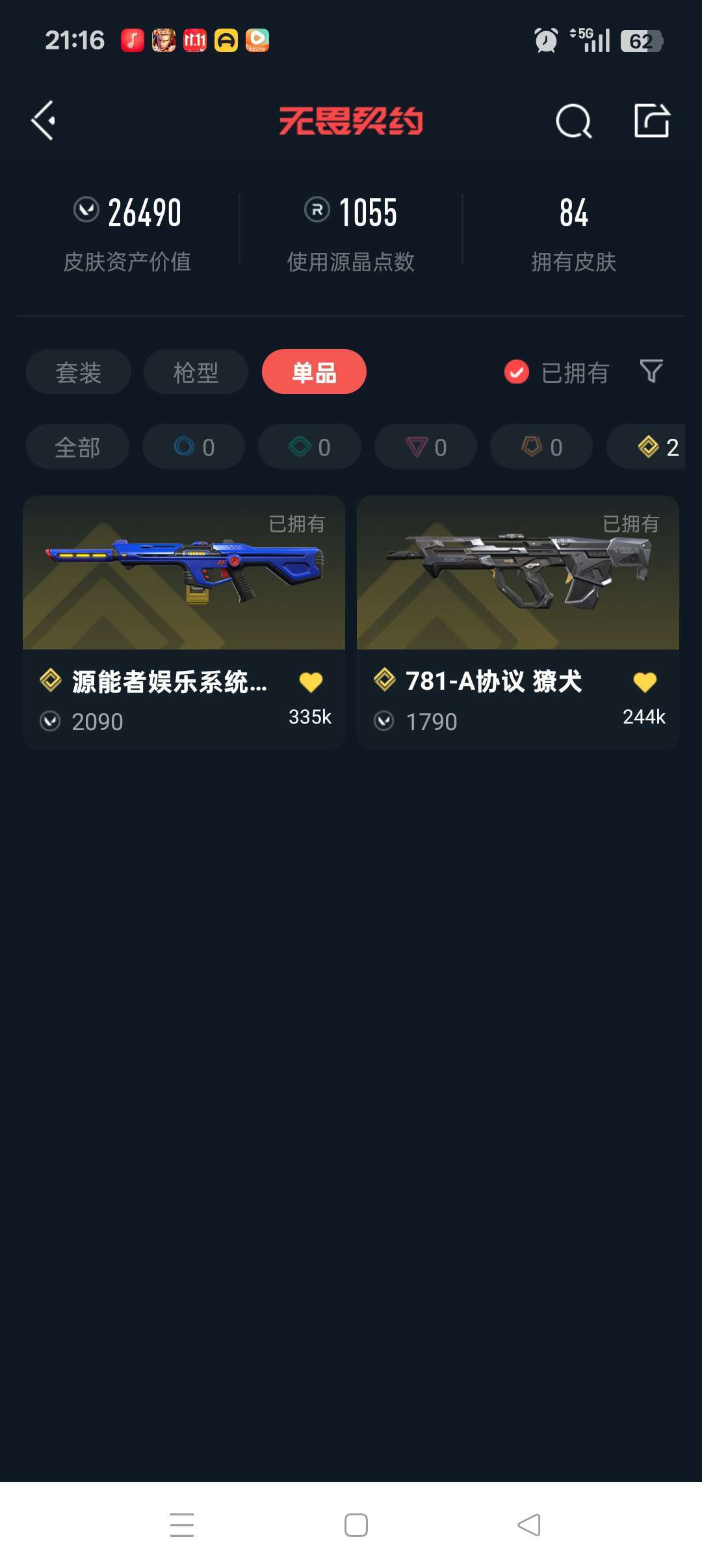
Task: Select the 单品 tab
Action: pos(314,372)
